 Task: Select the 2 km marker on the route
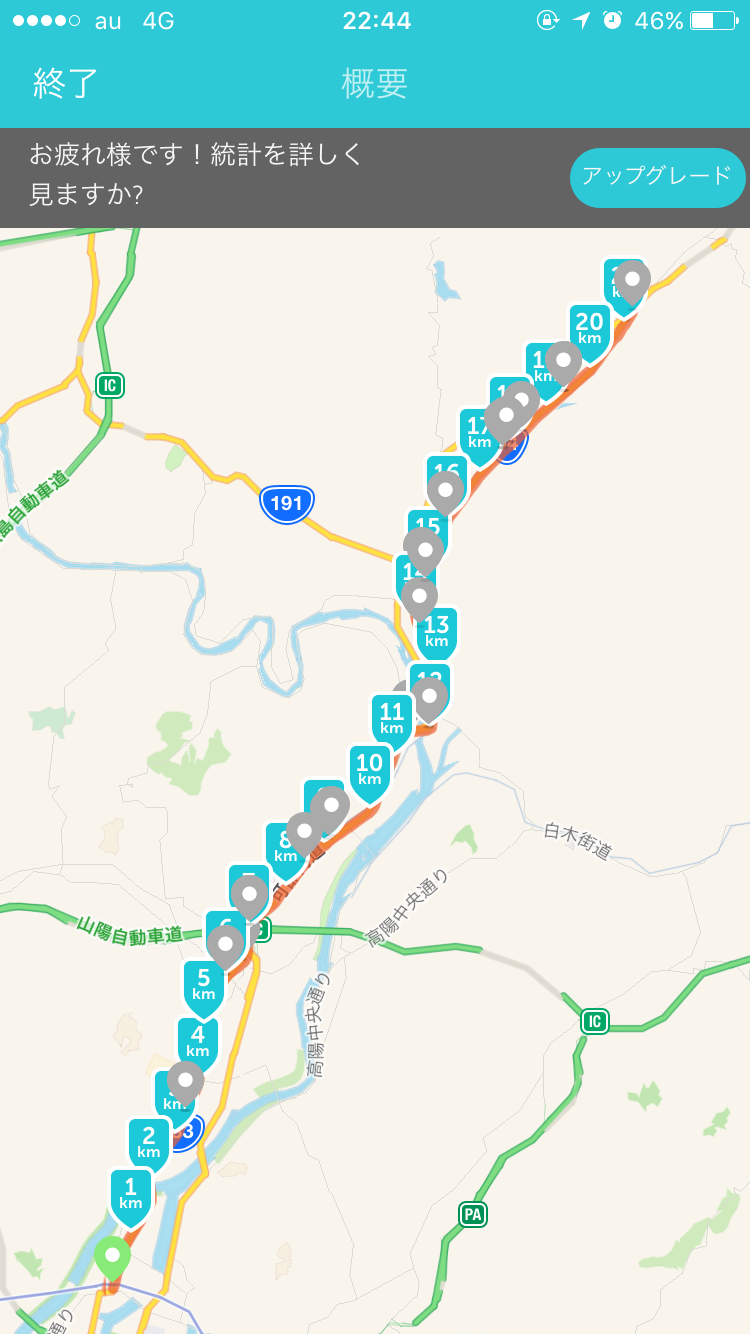click(x=149, y=1142)
